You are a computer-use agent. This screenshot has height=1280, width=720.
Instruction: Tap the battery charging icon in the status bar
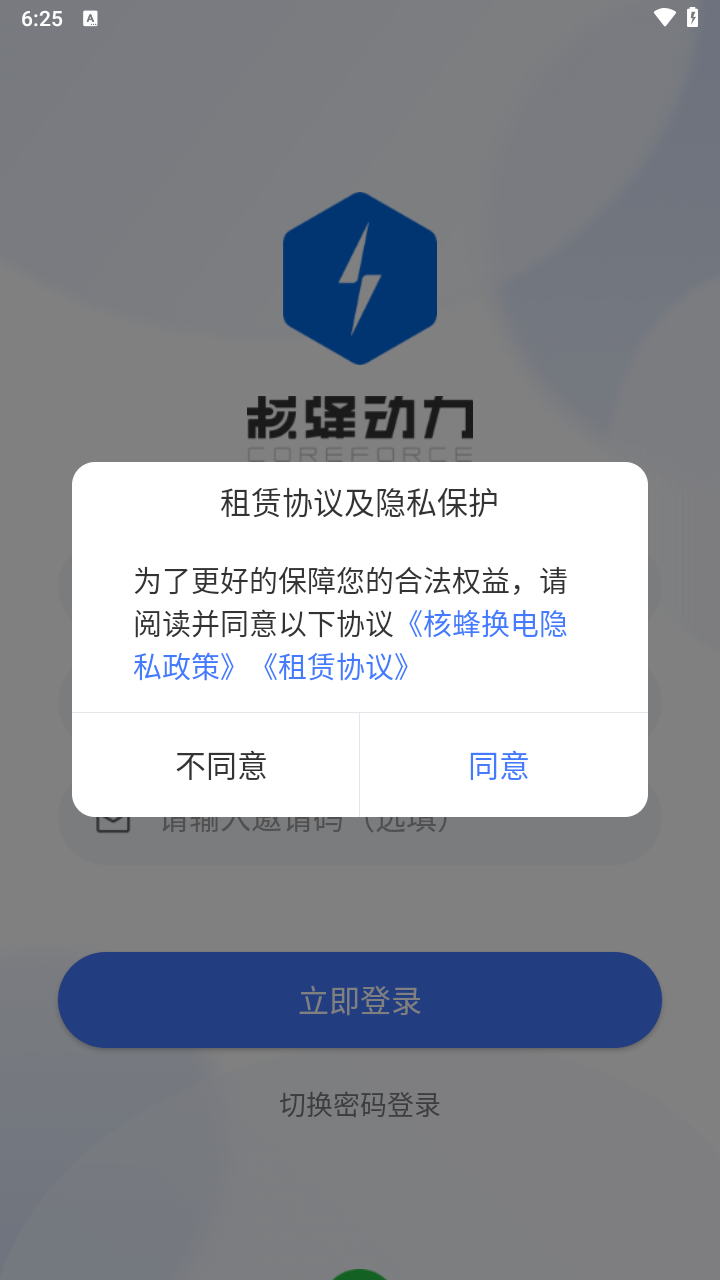pyautogui.click(x=694, y=17)
